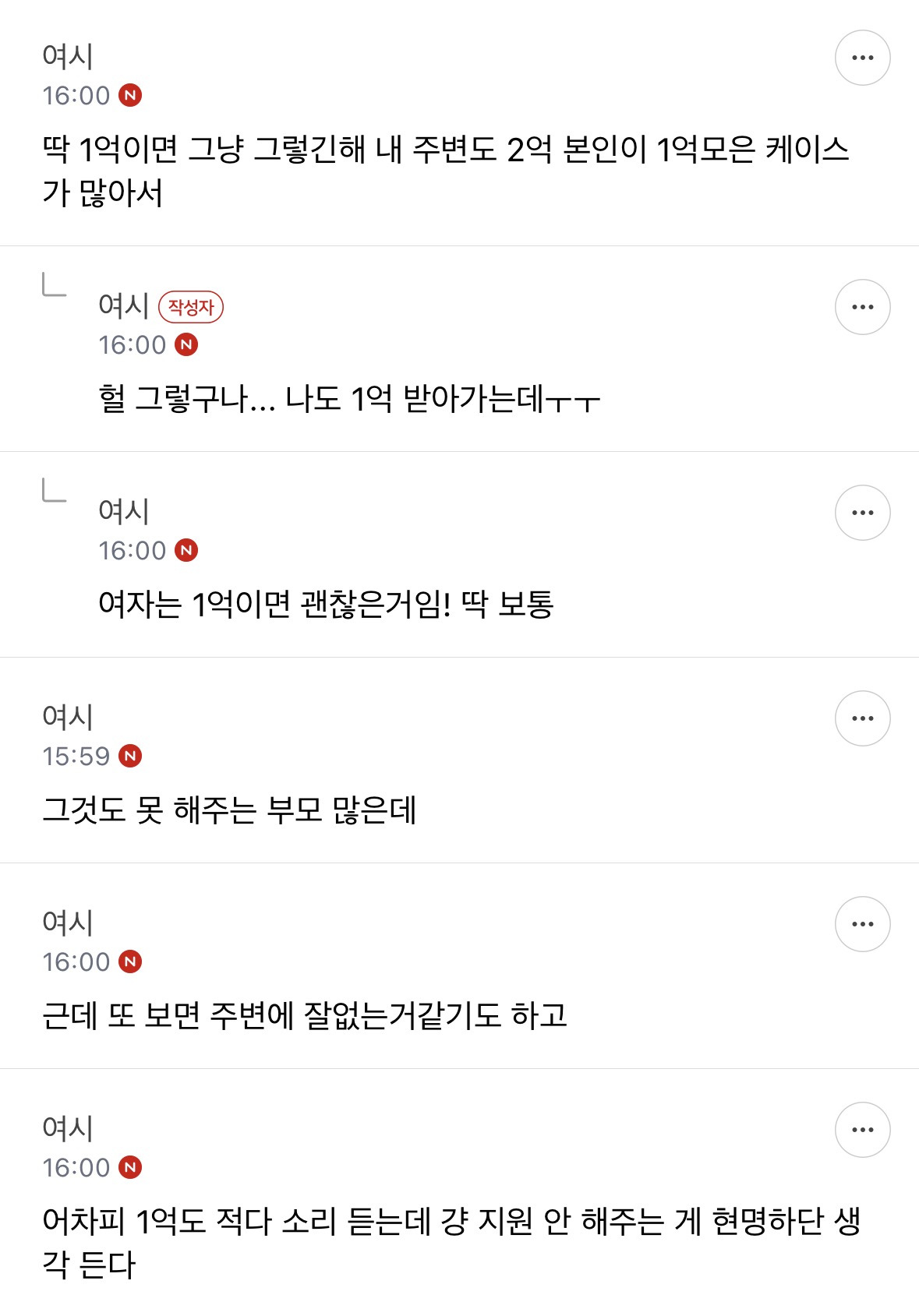Click the 여시 nickname on the 15:59 comment
Viewport: 919px width, 1316px height.
pyautogui.click(x=69, y=717)
